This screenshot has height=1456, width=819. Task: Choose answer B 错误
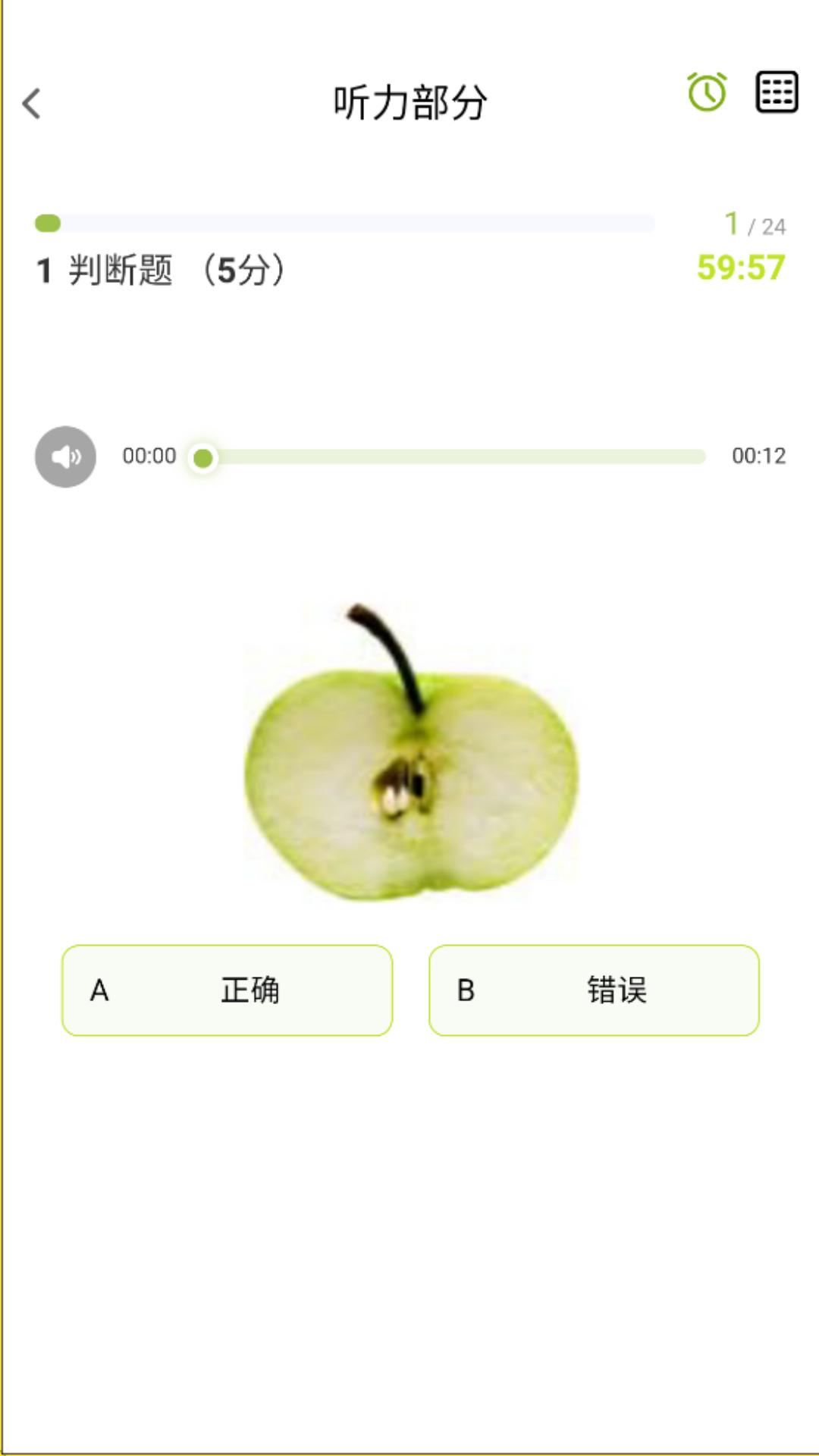pos(593,990)
